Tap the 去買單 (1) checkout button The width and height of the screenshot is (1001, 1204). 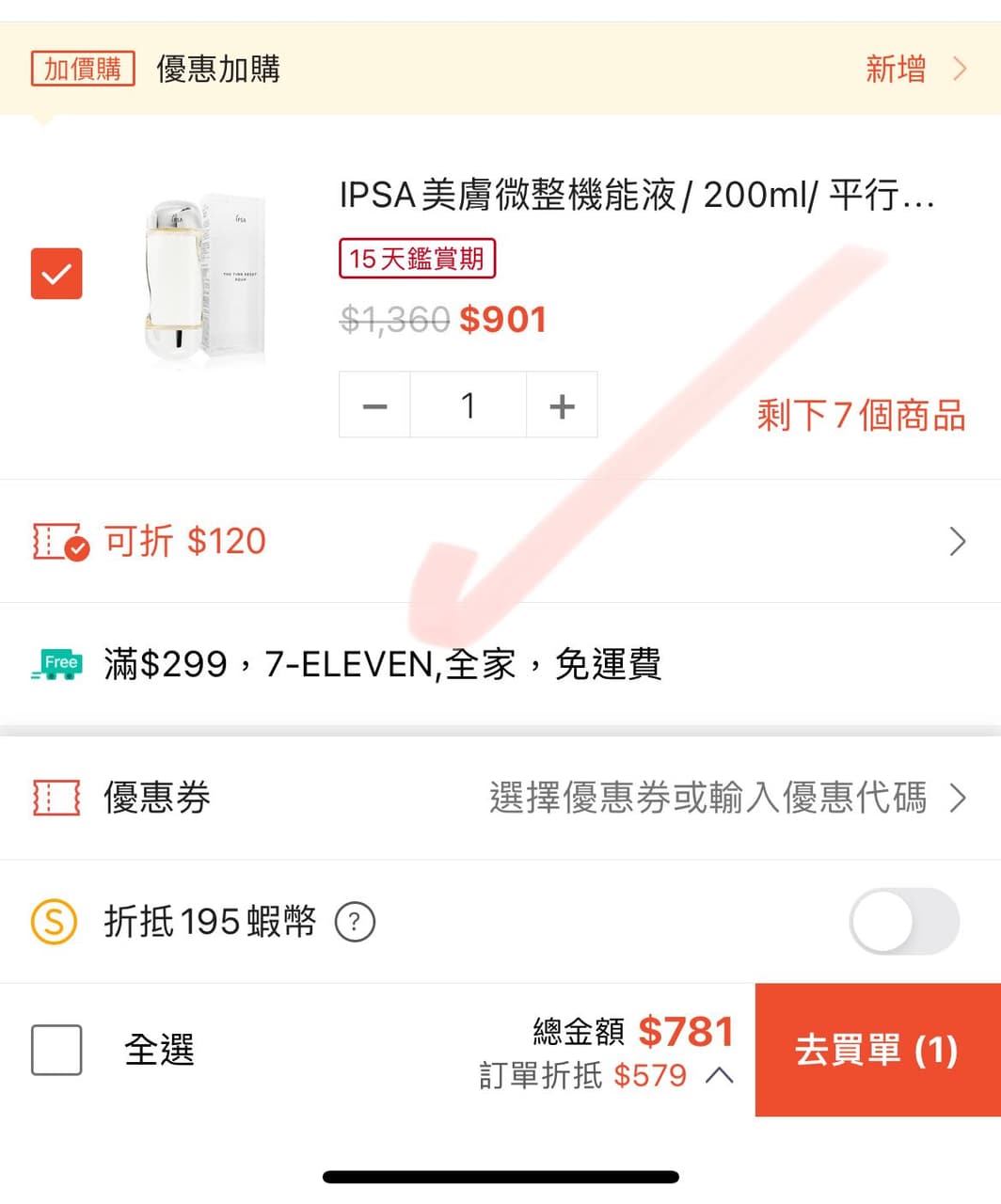pos(875,1051)
